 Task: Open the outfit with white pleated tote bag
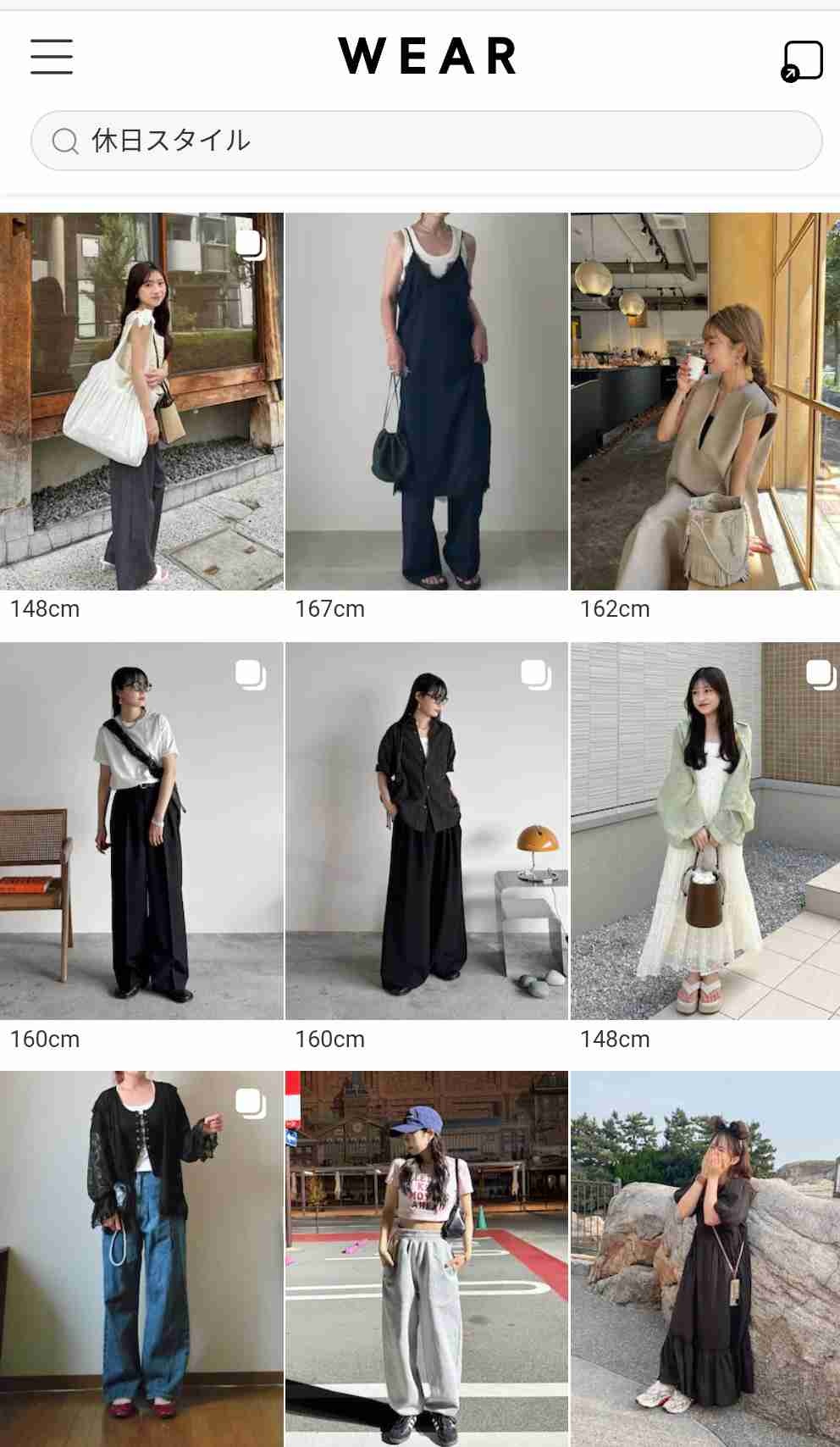tap(141, 401)
